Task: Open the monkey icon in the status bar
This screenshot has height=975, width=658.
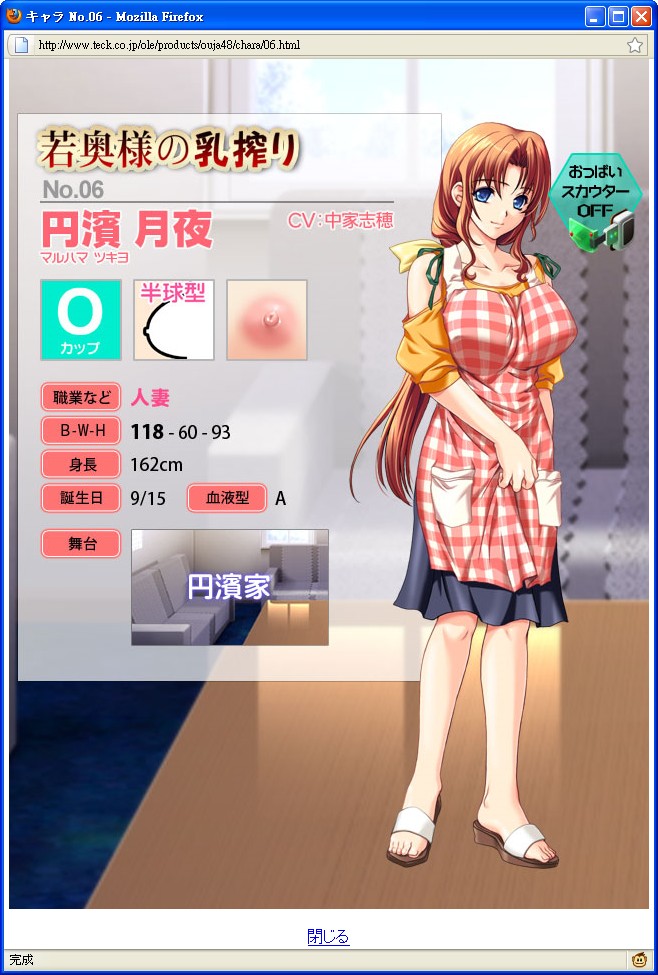Action: click(x=640, y=960)
